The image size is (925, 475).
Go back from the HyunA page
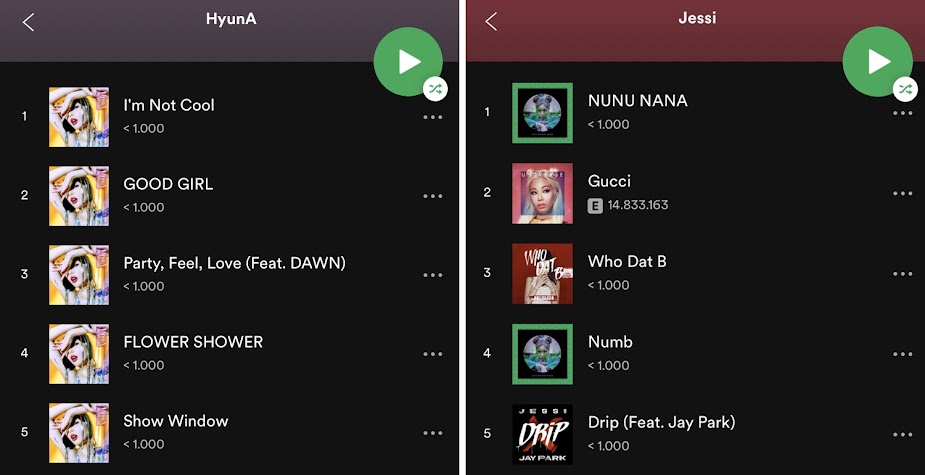coord(28,22)
